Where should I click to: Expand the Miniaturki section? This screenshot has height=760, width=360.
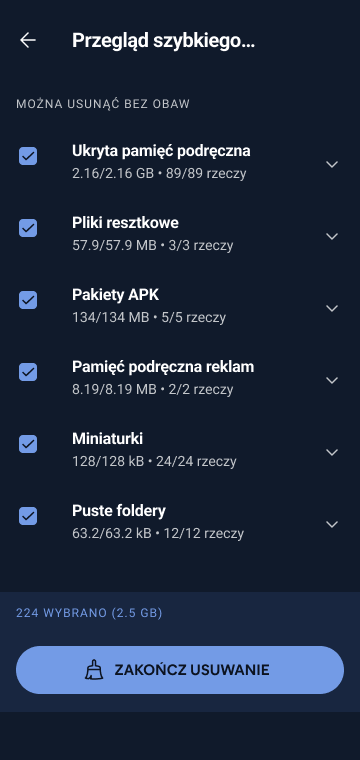point(332,452)
